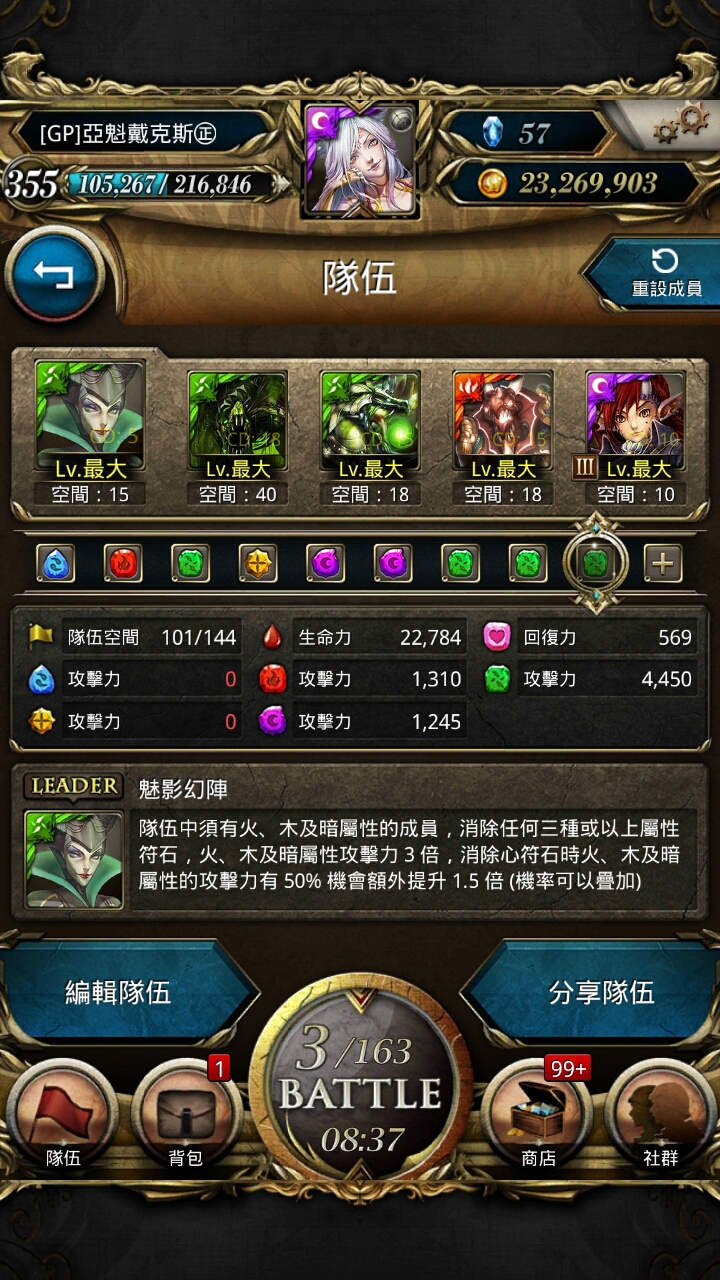Screen dimensions: 720x1280
Task: Go back with the blue arrow button
Action: [x=55, y=274]
